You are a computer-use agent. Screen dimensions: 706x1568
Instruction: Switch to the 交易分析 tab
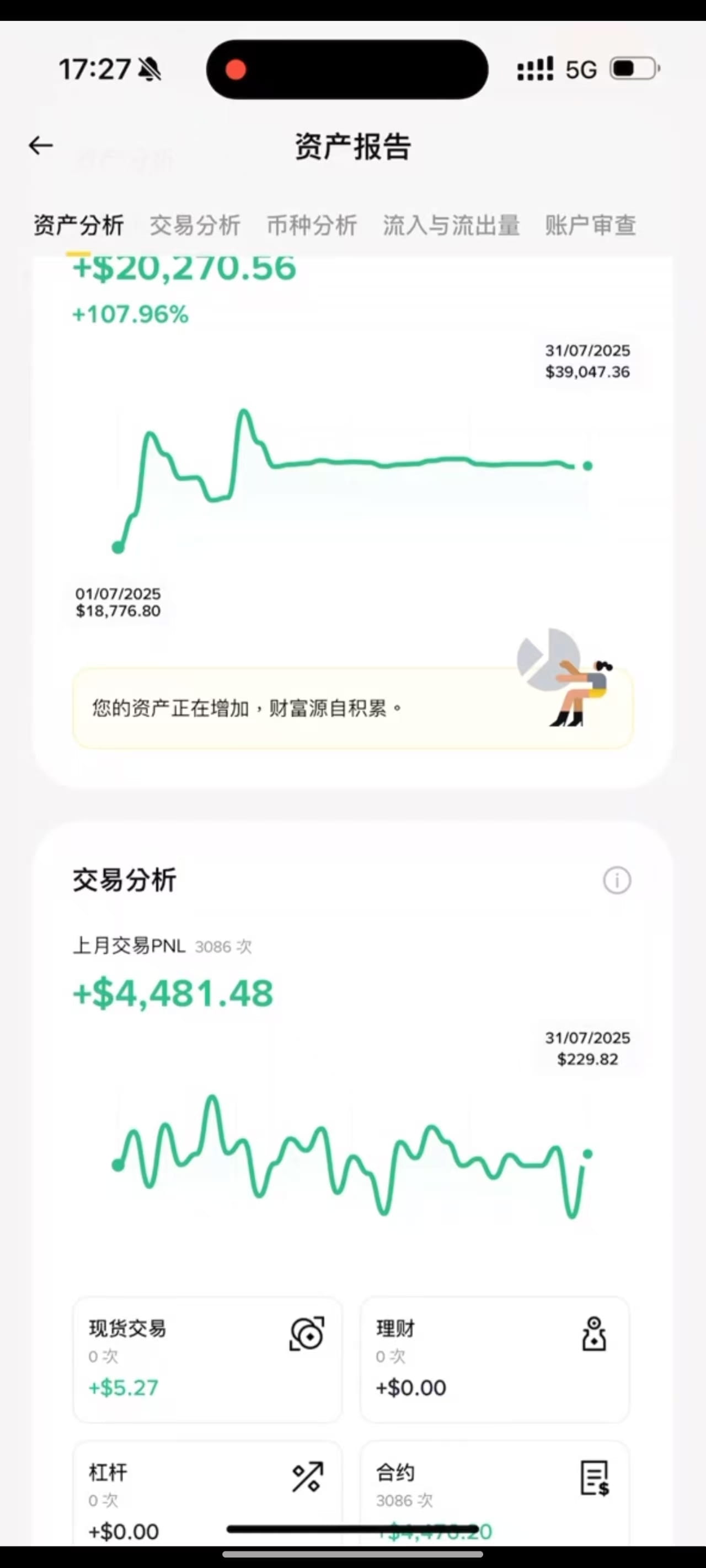[x=195, y=225]
